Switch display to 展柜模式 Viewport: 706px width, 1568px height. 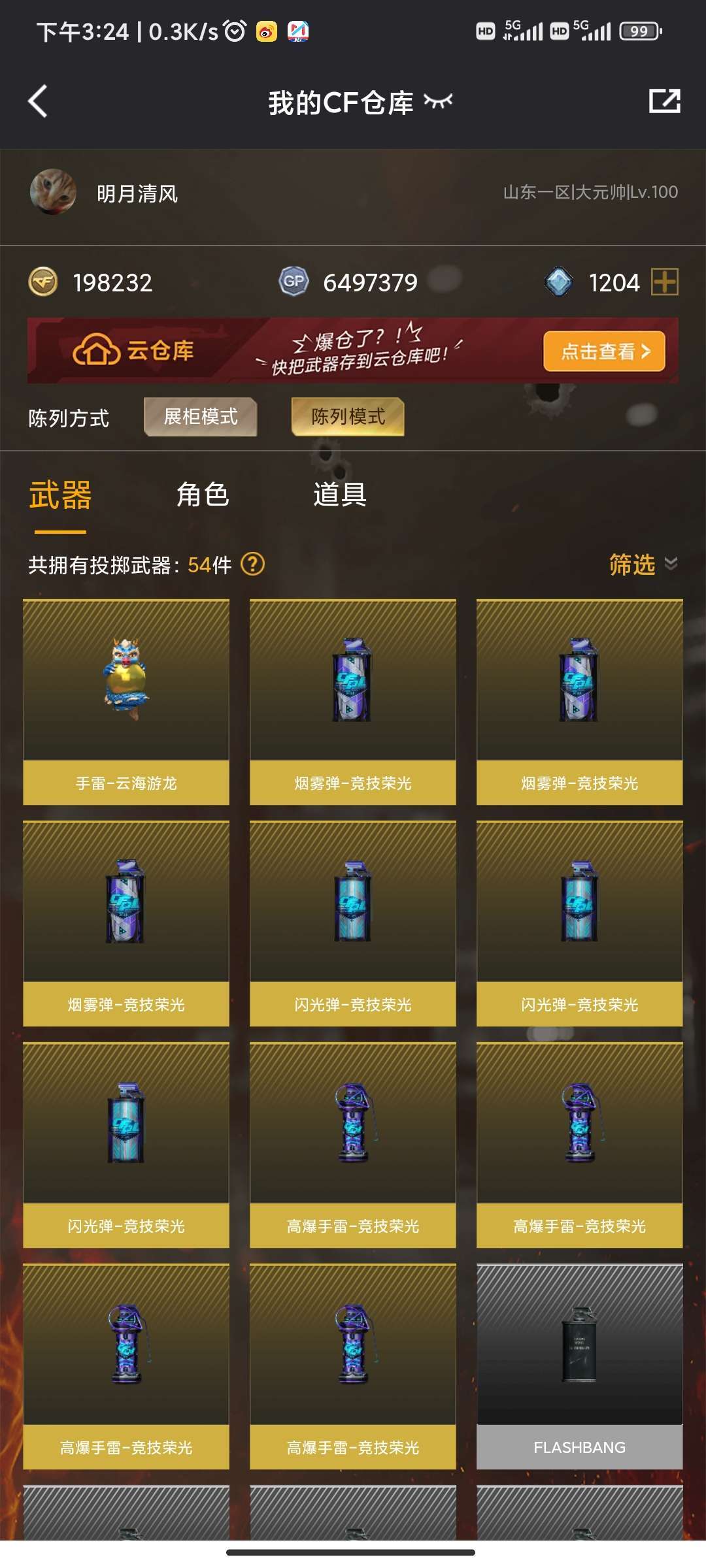pos(200,417)
